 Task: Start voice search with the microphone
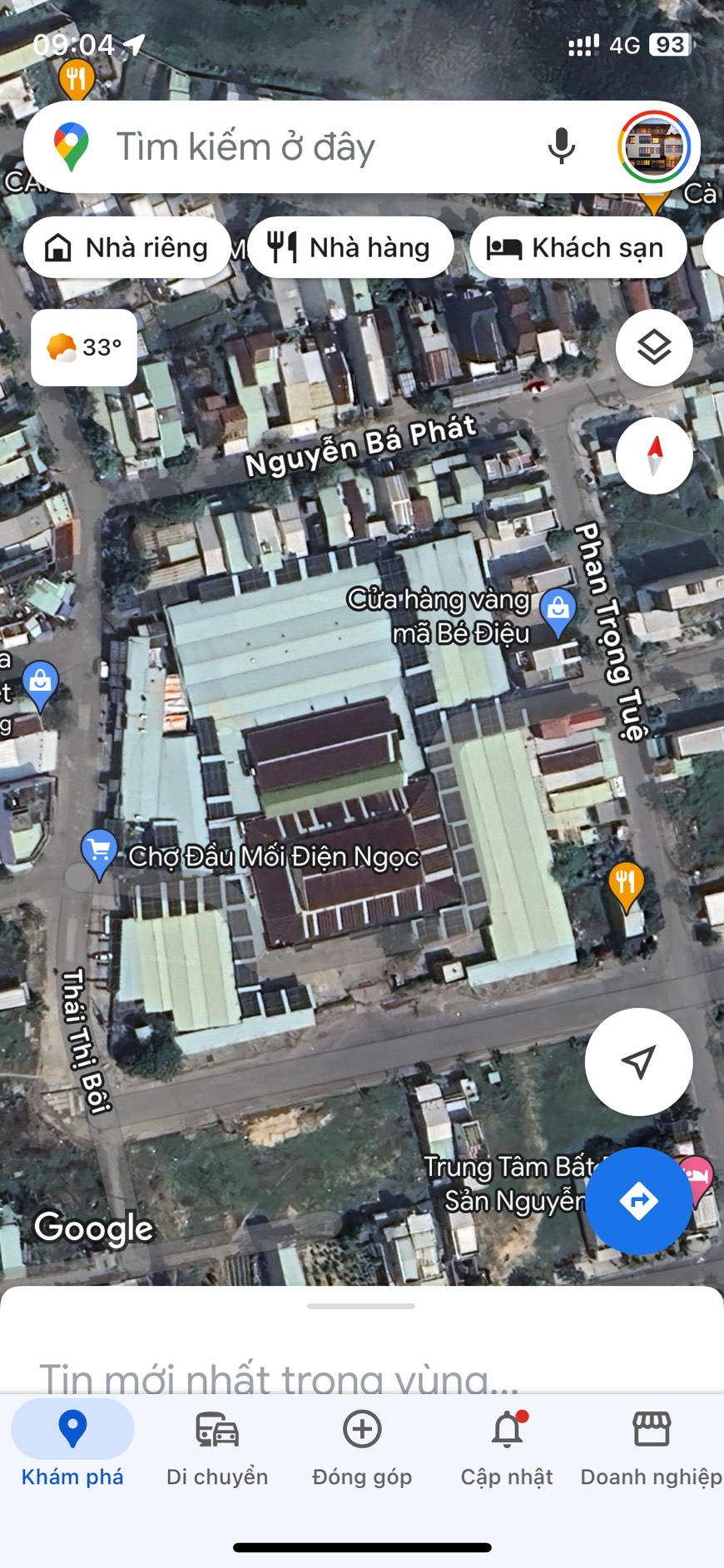(562, 147)
